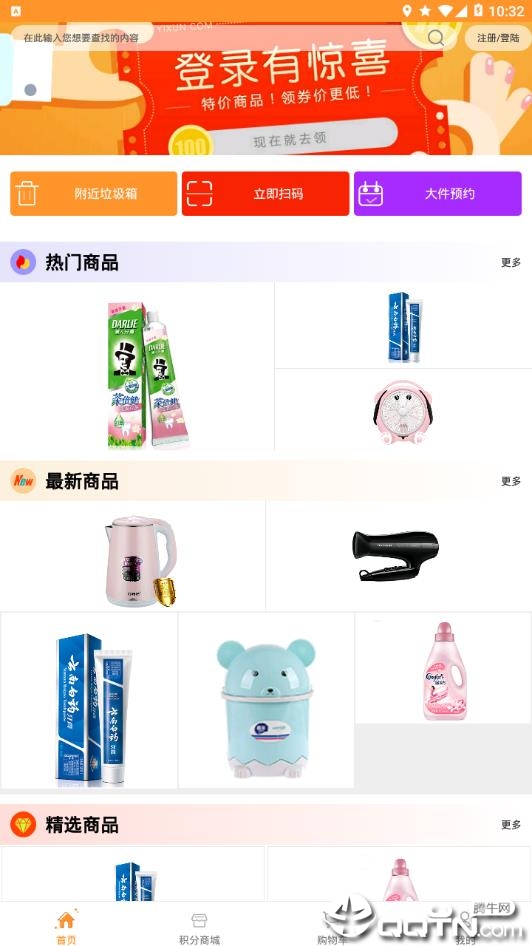Switch to 购物车 cart tab

point(332,926)
